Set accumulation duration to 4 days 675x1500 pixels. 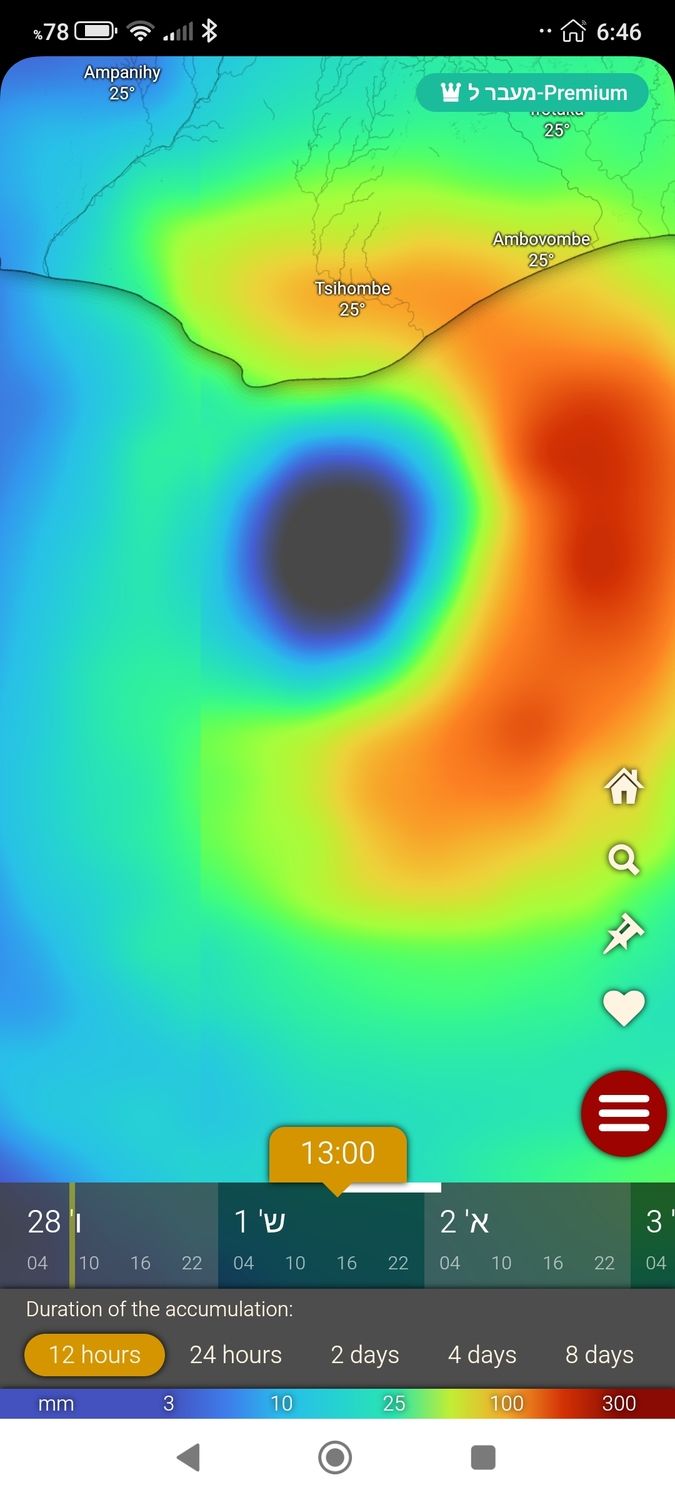click(482, 1355)
